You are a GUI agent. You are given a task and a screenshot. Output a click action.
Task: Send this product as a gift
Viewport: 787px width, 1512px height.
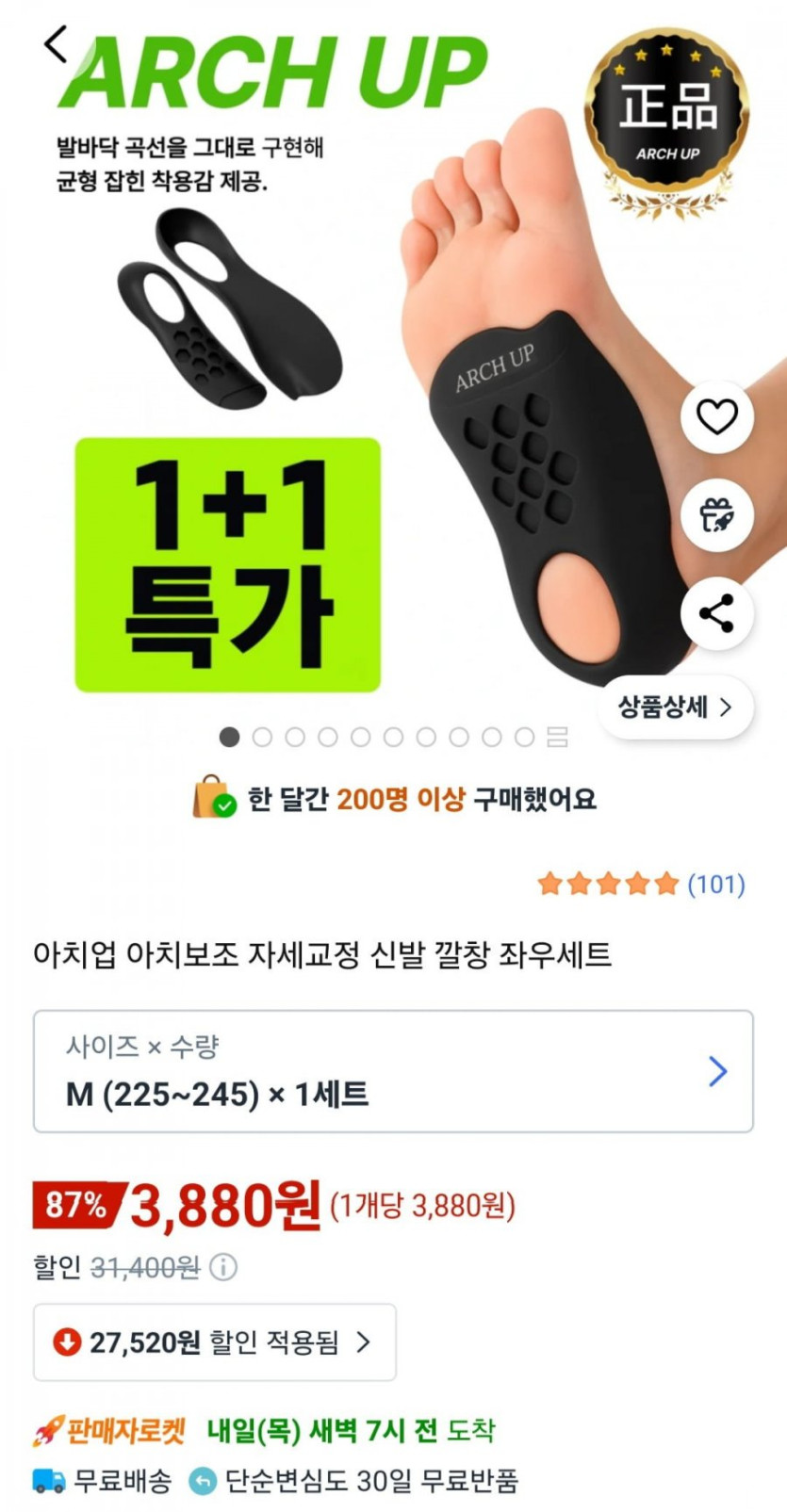tap(716, 515)
